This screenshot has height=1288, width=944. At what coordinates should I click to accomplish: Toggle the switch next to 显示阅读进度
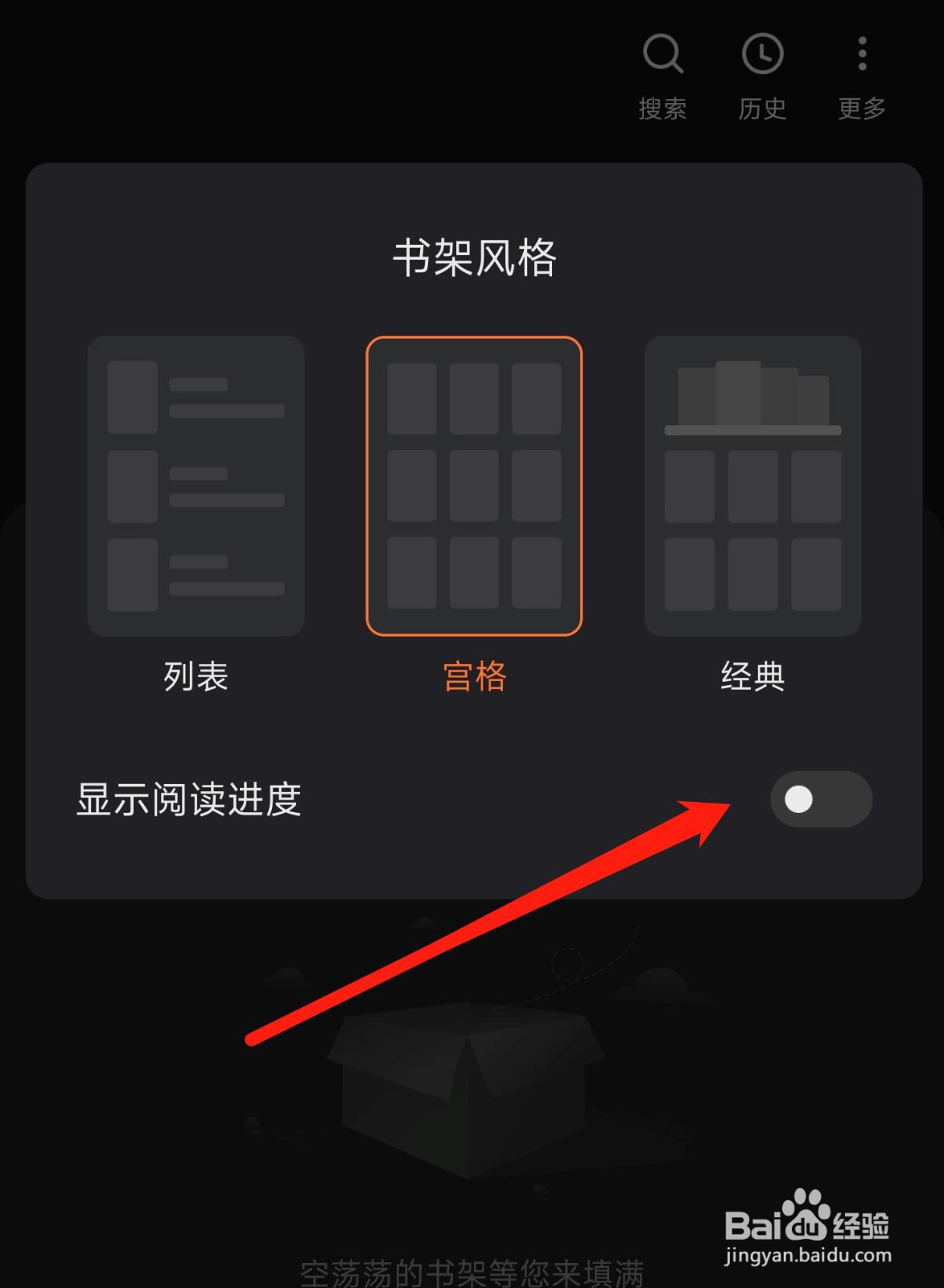point(819,799)
